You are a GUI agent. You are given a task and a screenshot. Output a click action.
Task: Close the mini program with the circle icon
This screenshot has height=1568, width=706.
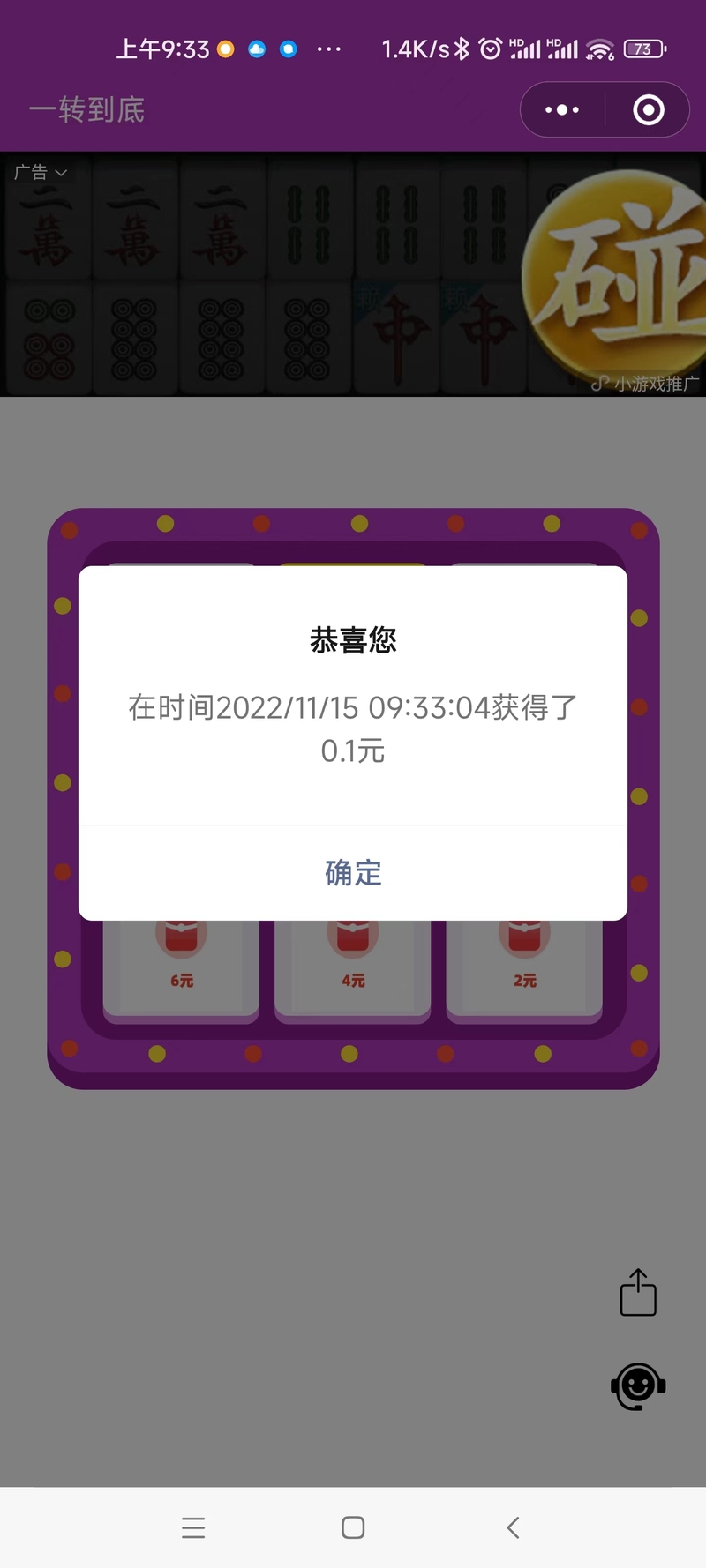point(649,110)
